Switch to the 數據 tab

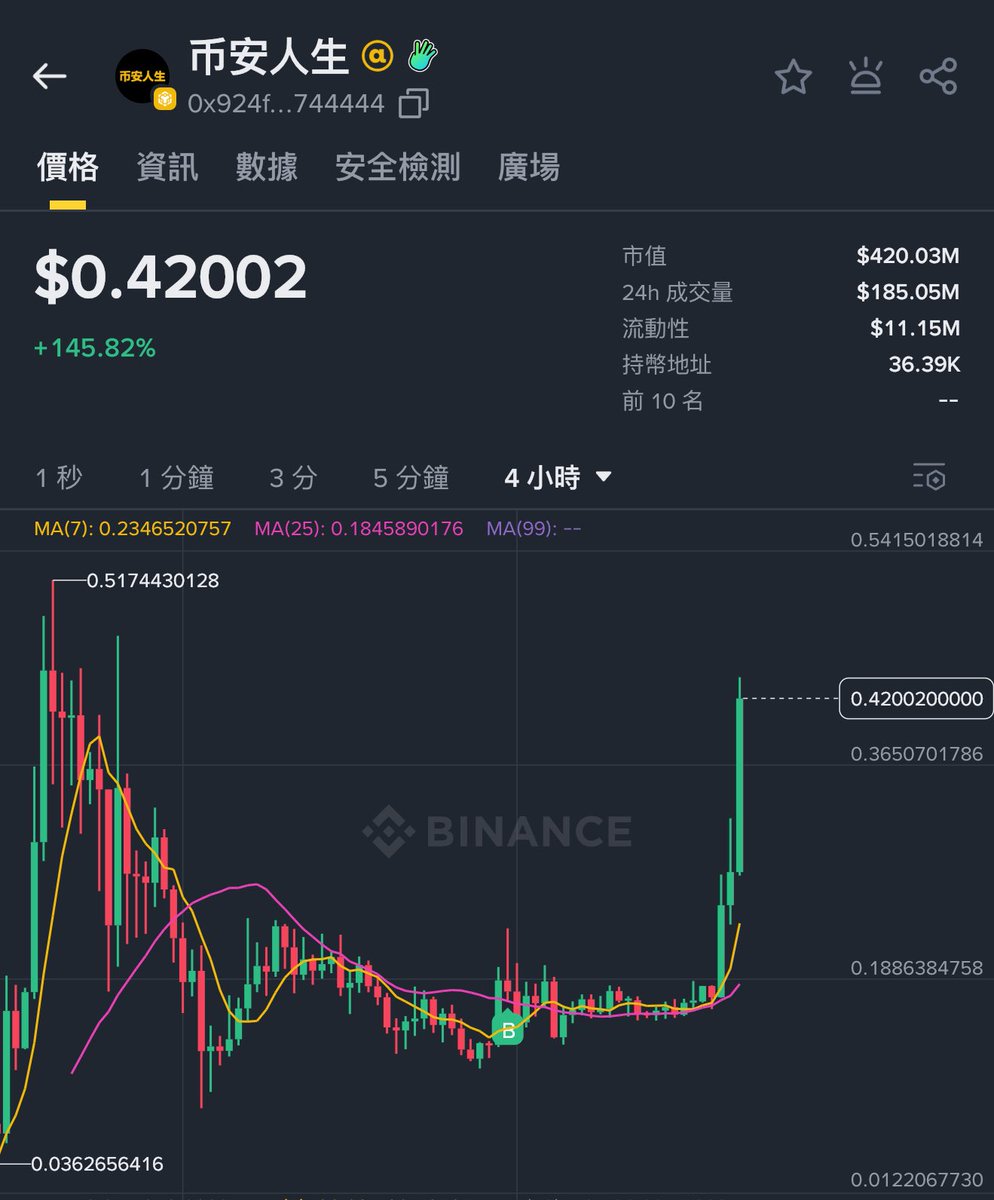point(266,167)
